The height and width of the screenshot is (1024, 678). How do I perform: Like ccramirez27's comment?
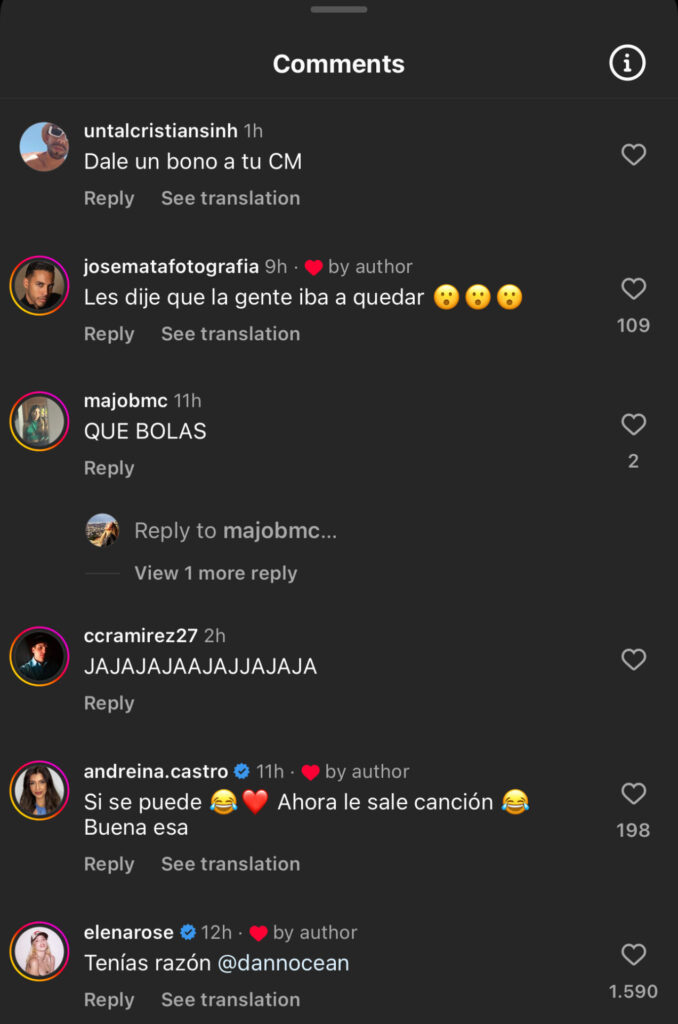coord(633,659)
